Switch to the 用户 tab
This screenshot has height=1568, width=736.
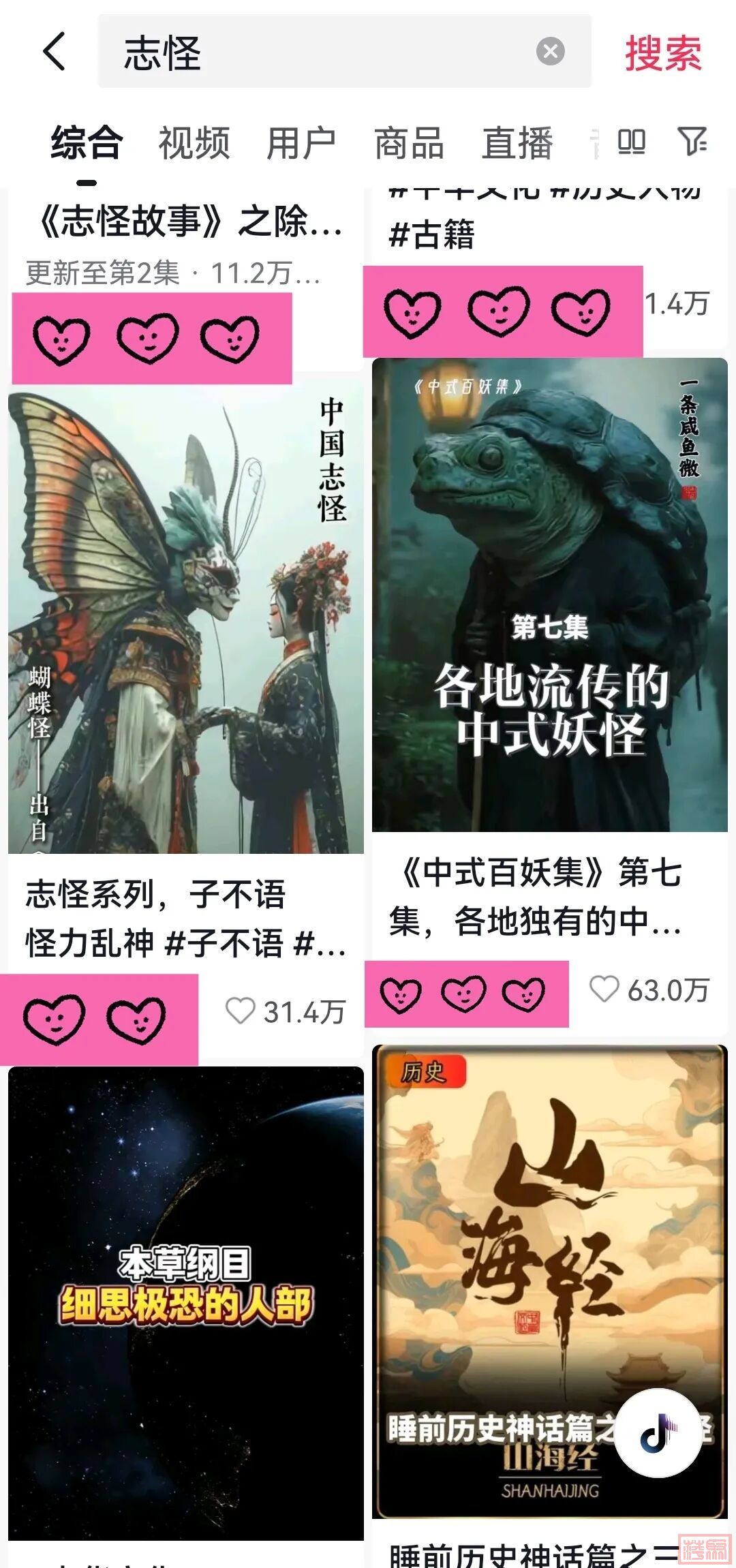pos(301,143)
